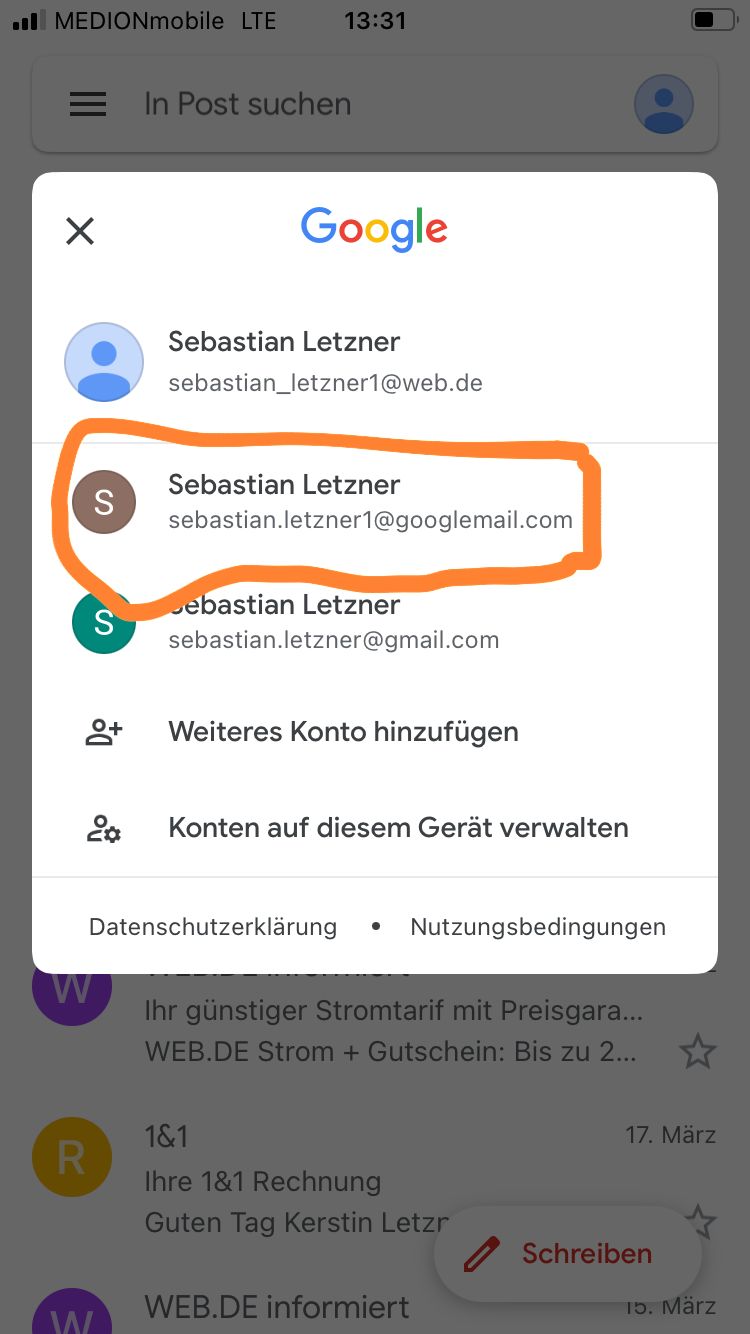The width and height of the screenshot is (750, 1334).
Task: Open the Datenschutzerklärung link
Action: click(213, 927)
